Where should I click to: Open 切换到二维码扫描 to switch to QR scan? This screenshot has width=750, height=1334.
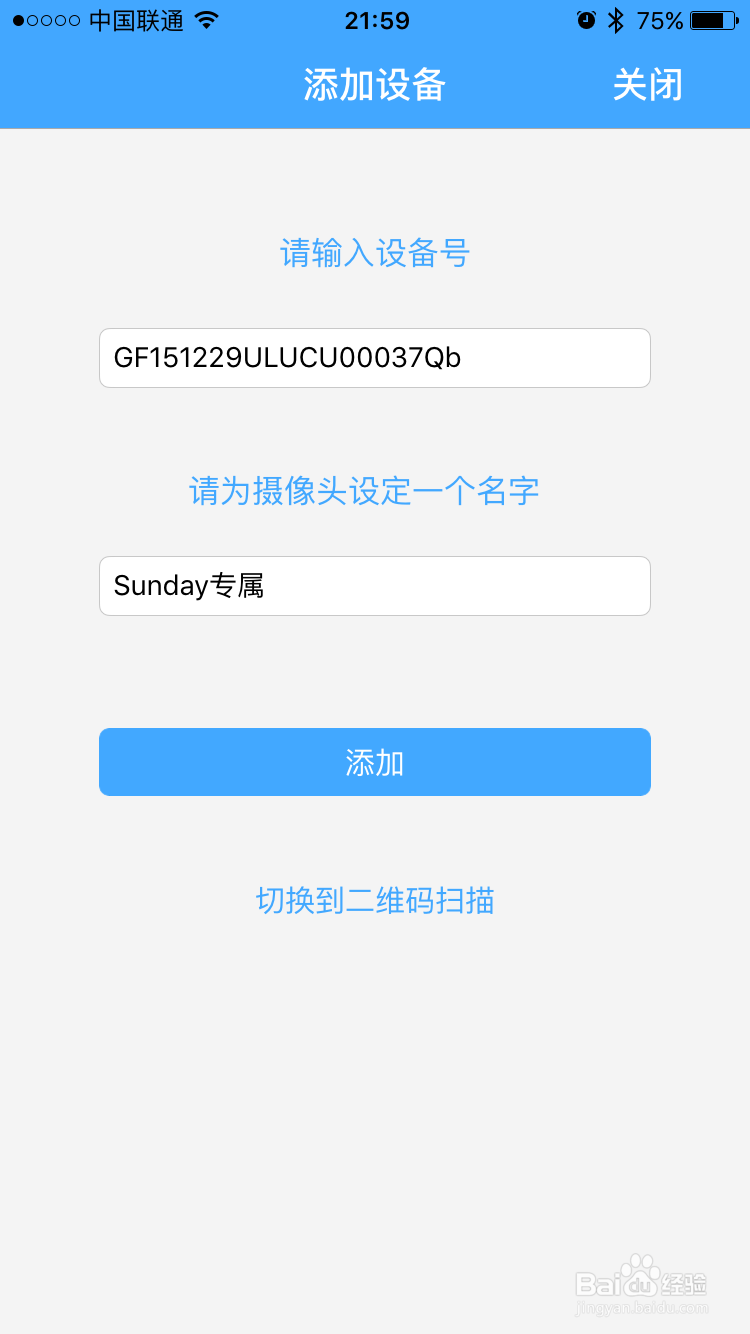pos(374,901)
